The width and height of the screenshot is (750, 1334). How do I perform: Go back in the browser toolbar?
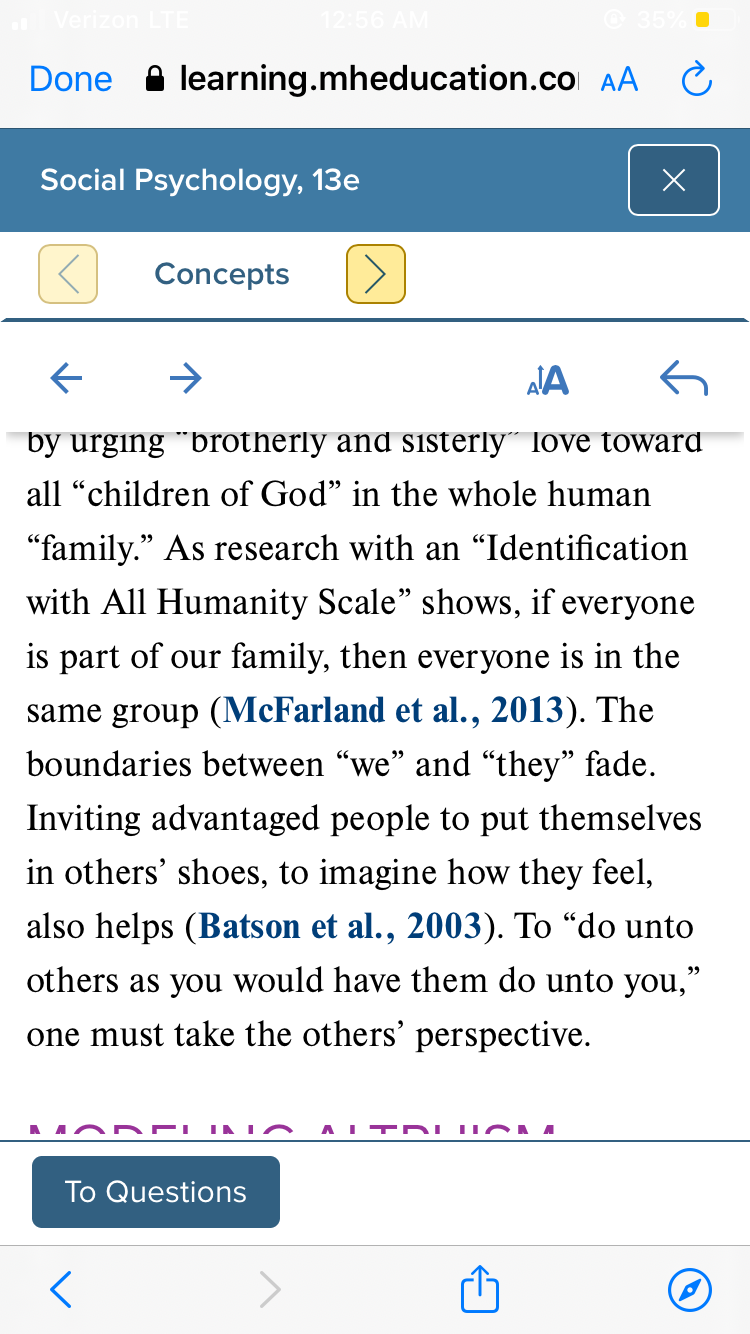61,1290
